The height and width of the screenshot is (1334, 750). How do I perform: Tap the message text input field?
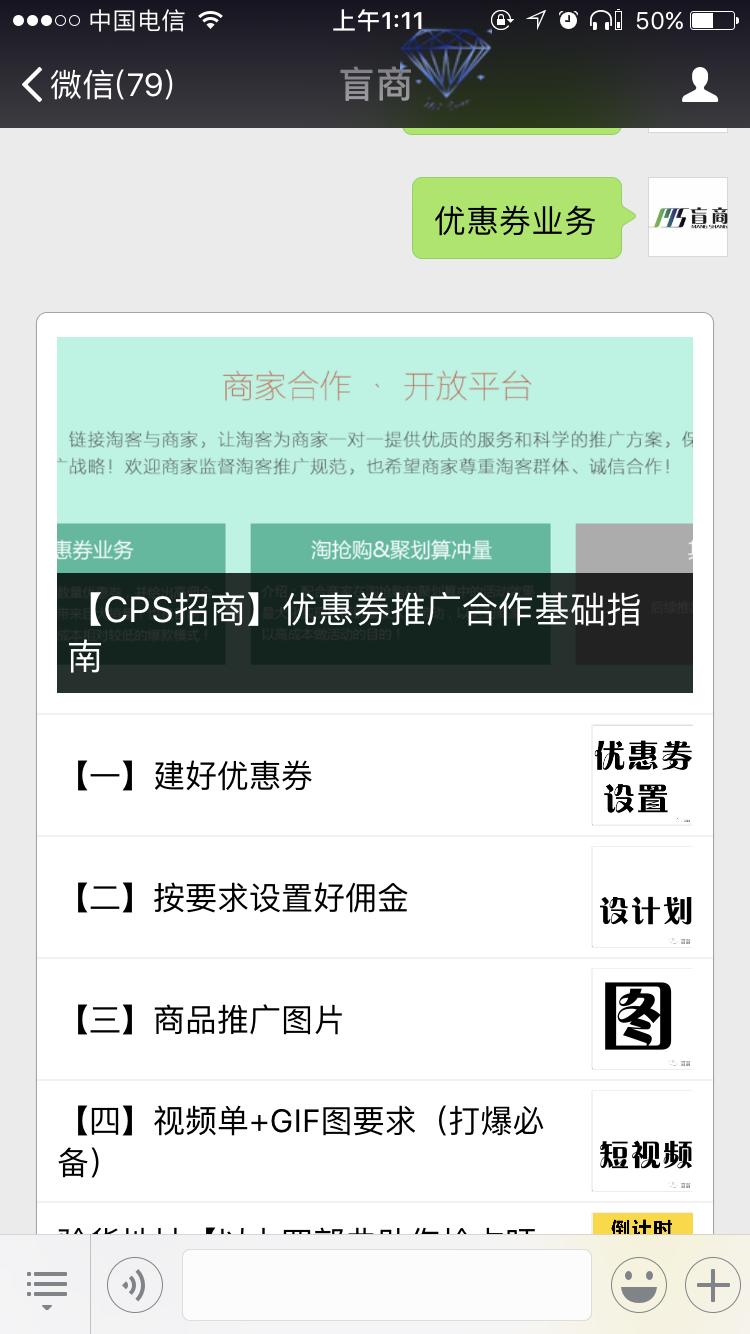point(385,1284)
